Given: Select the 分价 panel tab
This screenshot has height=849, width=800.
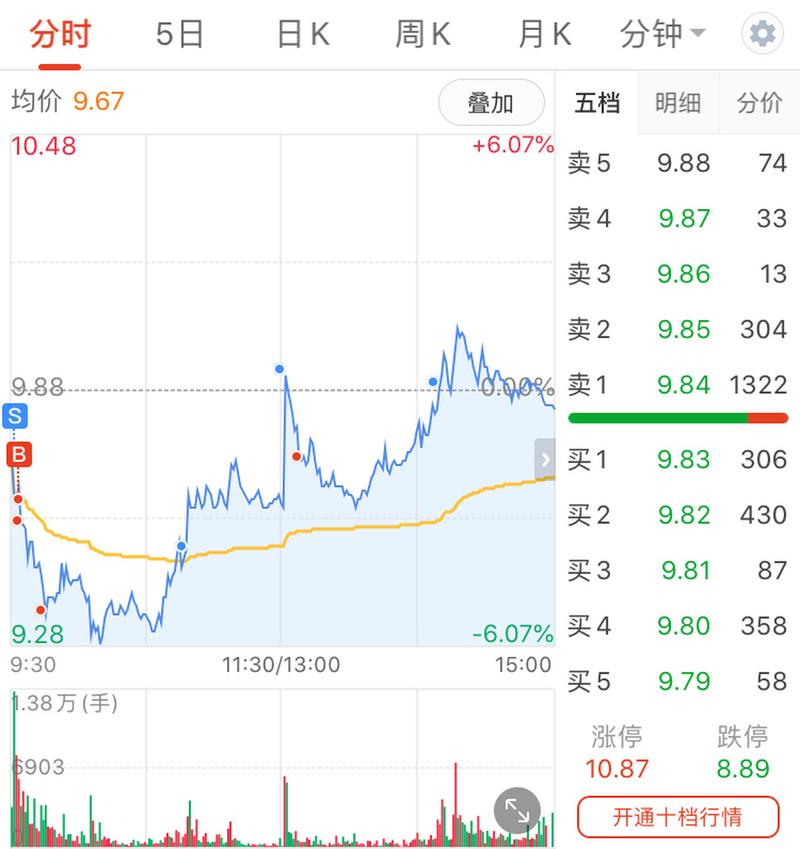Looking at the screenshot, I should click(x=760, y=102).
